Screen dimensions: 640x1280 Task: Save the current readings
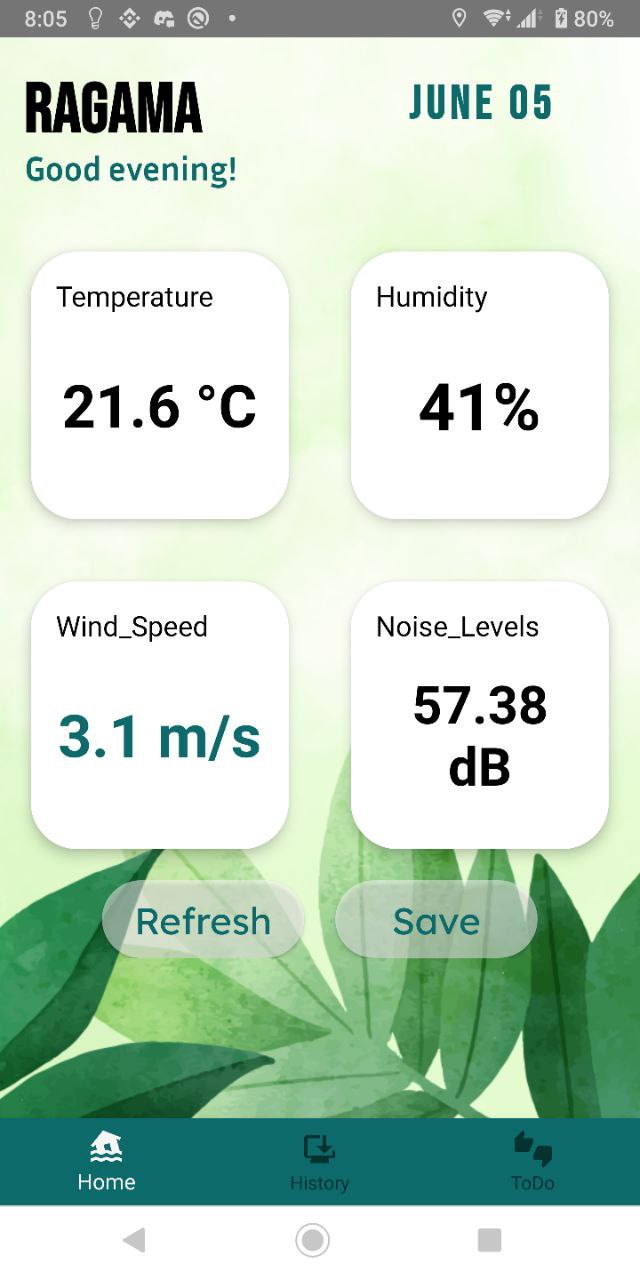436,921
